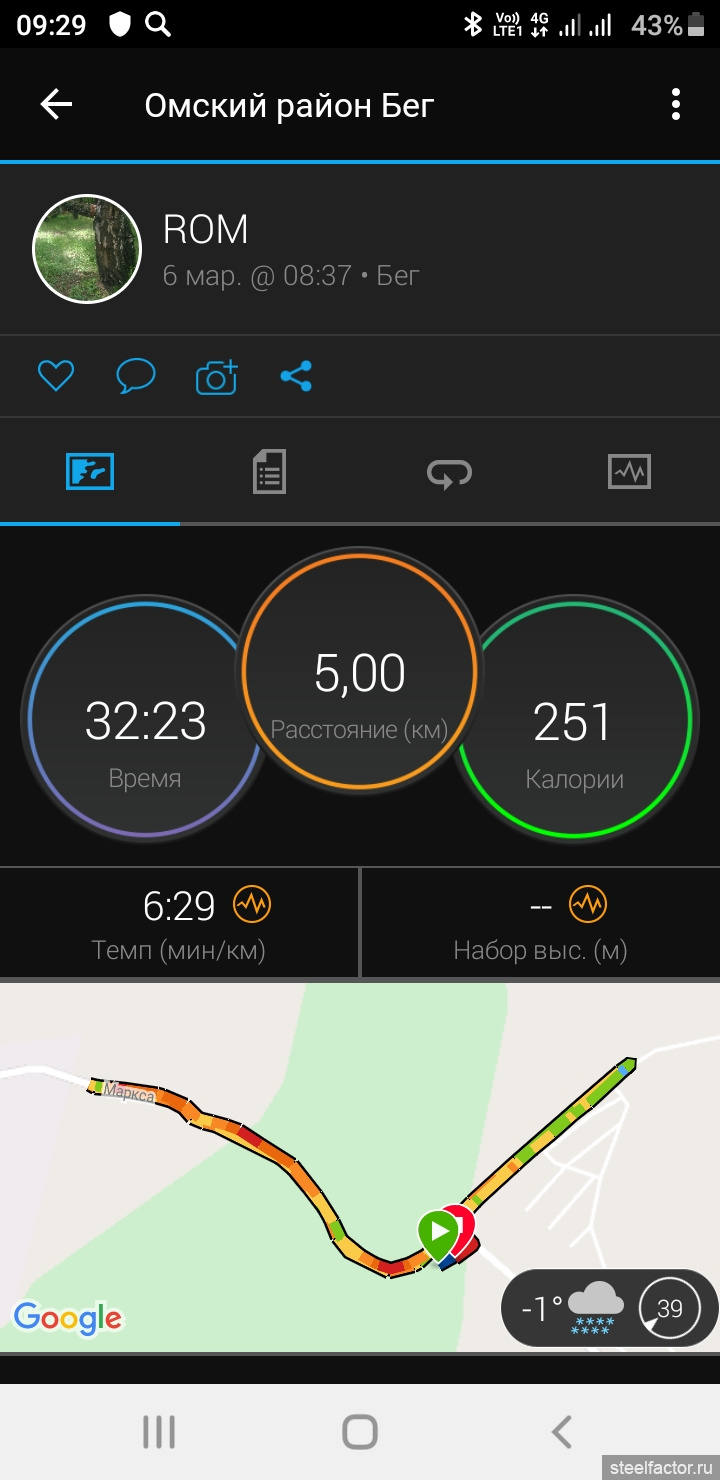Open the pace chart icon next to 6:29
Image resolution: width=720 pixels, height=1480 pixels.
coord(252,905)
